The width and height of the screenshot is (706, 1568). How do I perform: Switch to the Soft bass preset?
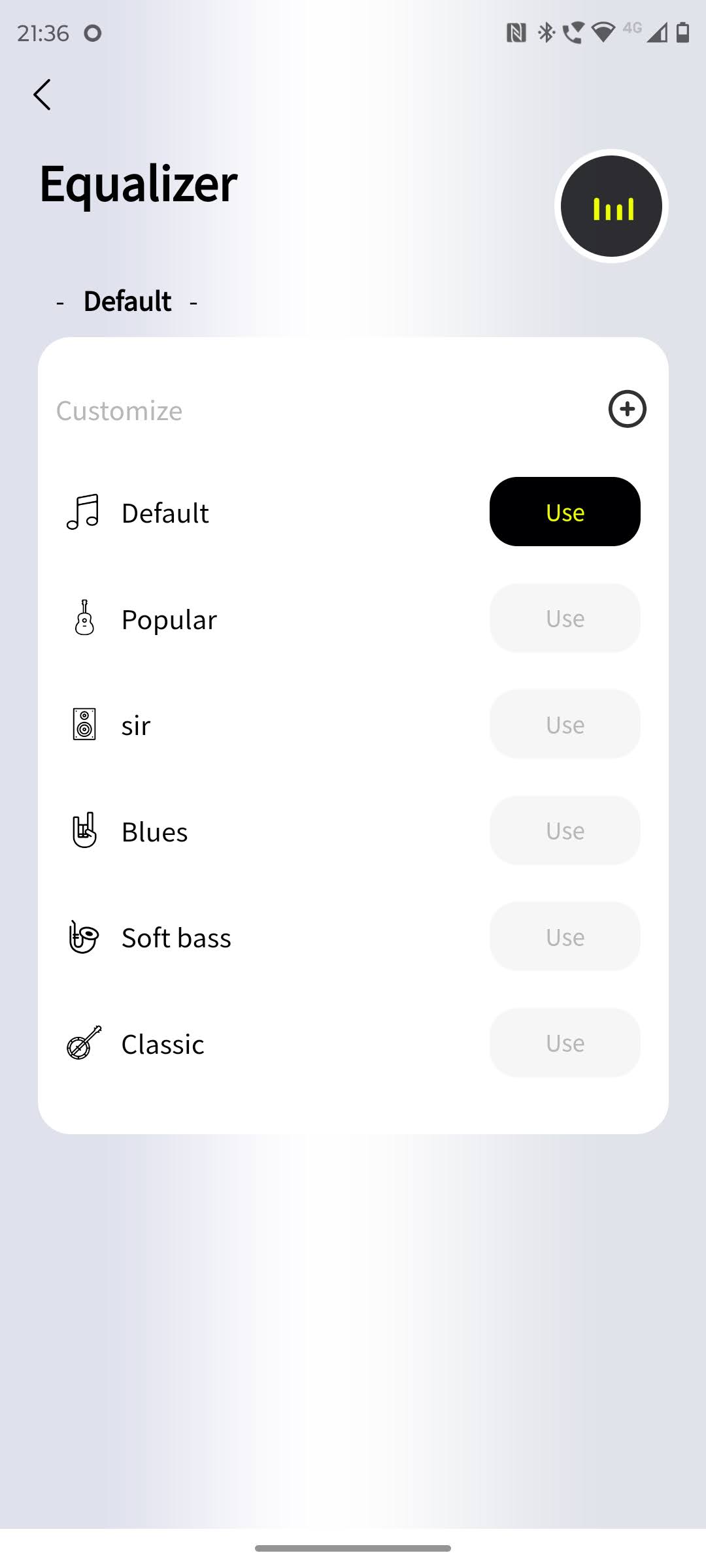565,937
